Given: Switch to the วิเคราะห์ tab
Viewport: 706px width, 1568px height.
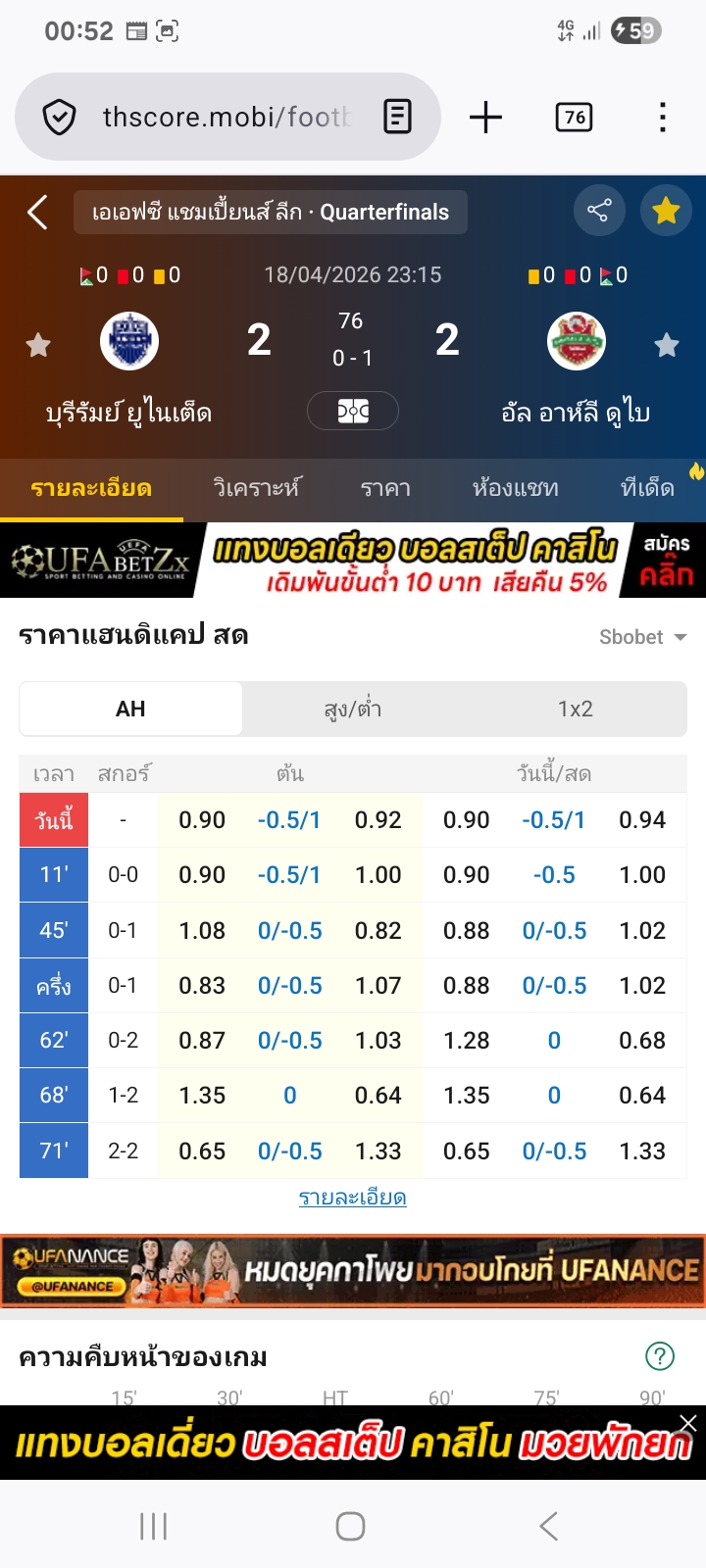Looking at the screenshot, I should (256, 488).
